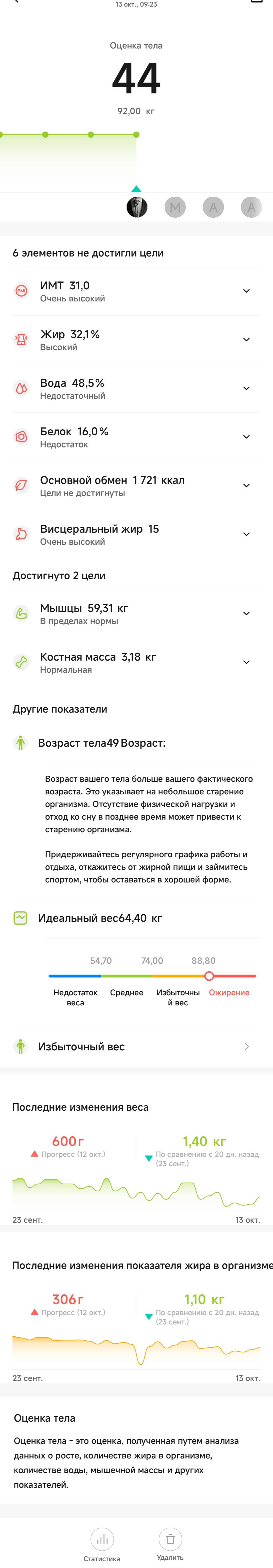The height and width of the screenshot is (1568, 273).
Task: Open the Избыточный вес row
Action: [136, 1046]
